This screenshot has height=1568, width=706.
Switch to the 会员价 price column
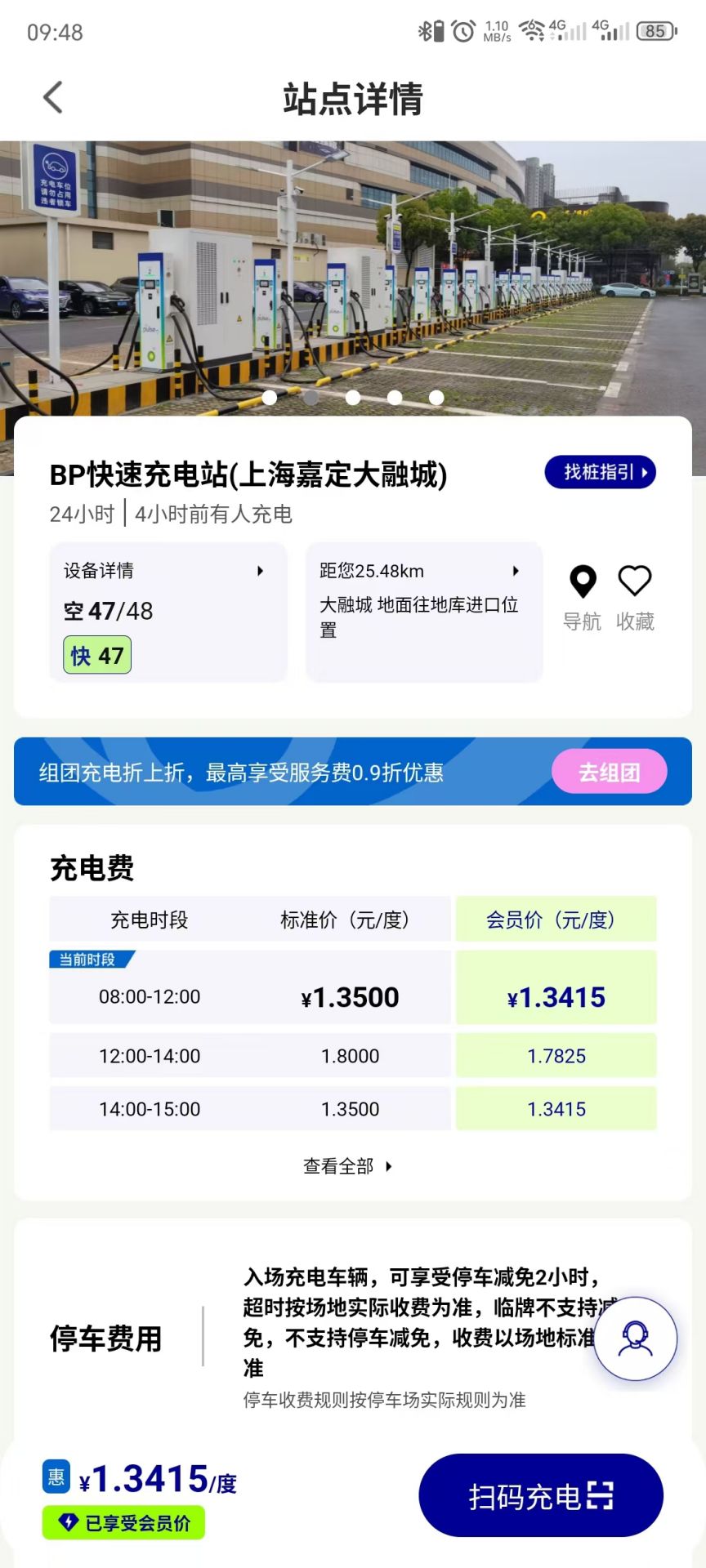(x=556, y=919)
